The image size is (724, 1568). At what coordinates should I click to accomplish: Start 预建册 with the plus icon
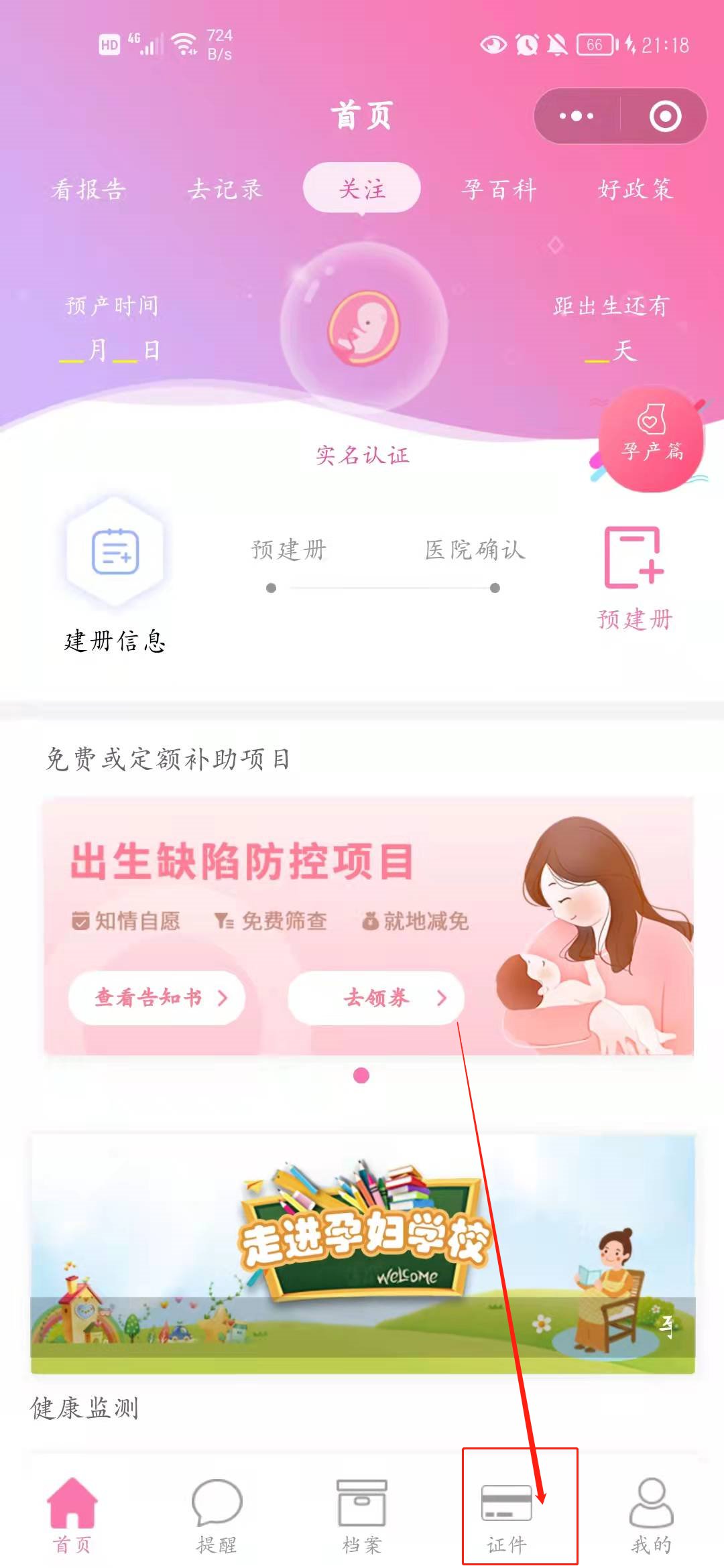[633, 576]
